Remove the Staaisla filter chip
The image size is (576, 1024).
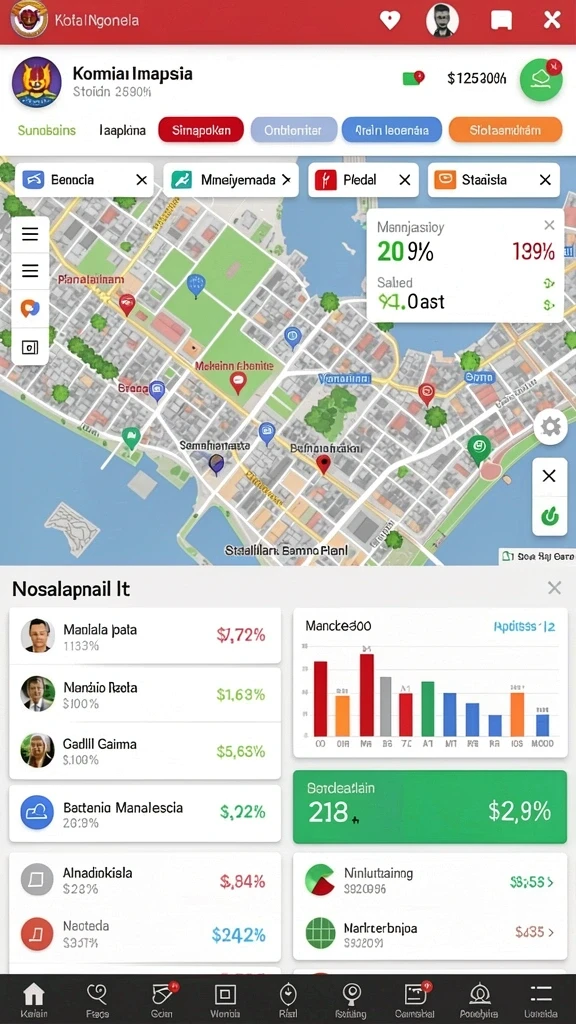(545, 180)
